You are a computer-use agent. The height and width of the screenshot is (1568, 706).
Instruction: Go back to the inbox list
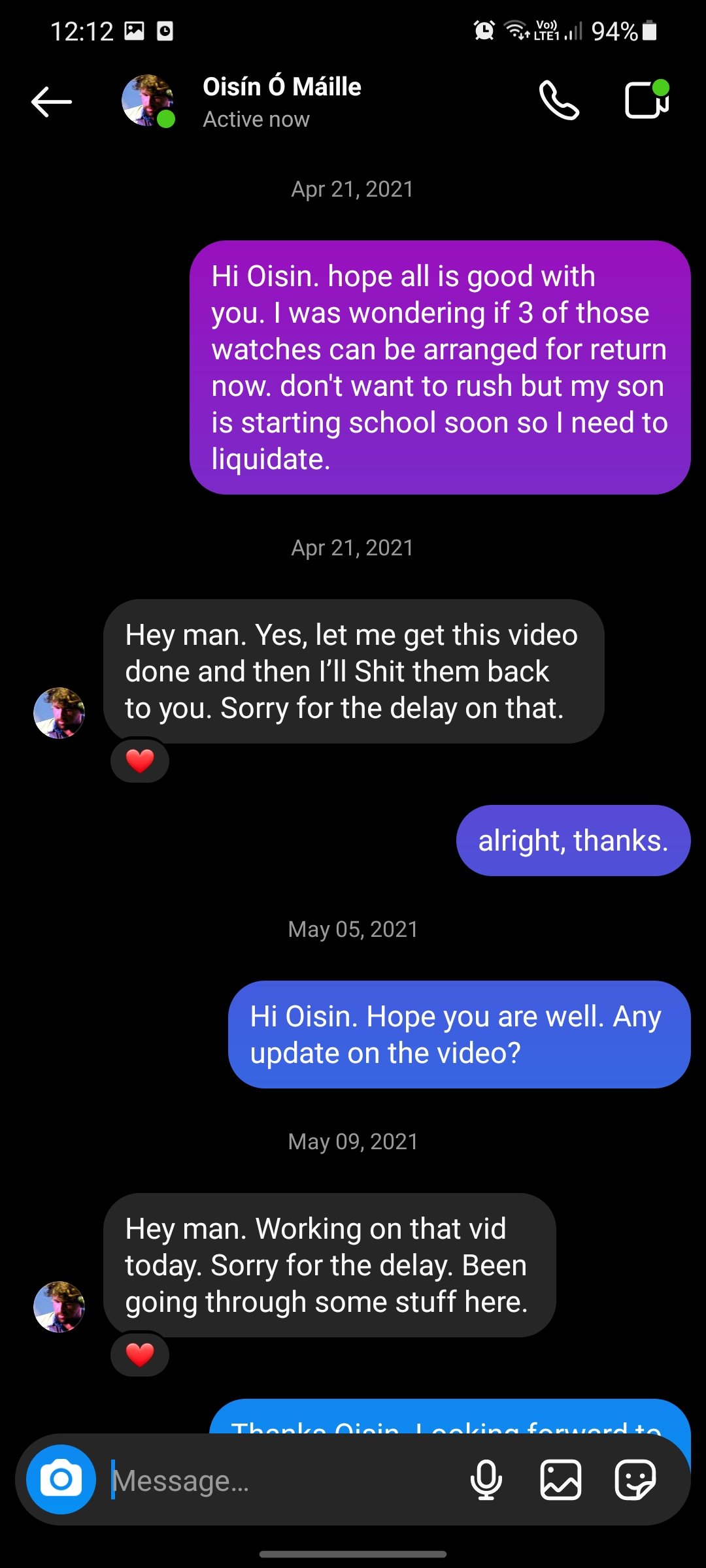[52, 102]
